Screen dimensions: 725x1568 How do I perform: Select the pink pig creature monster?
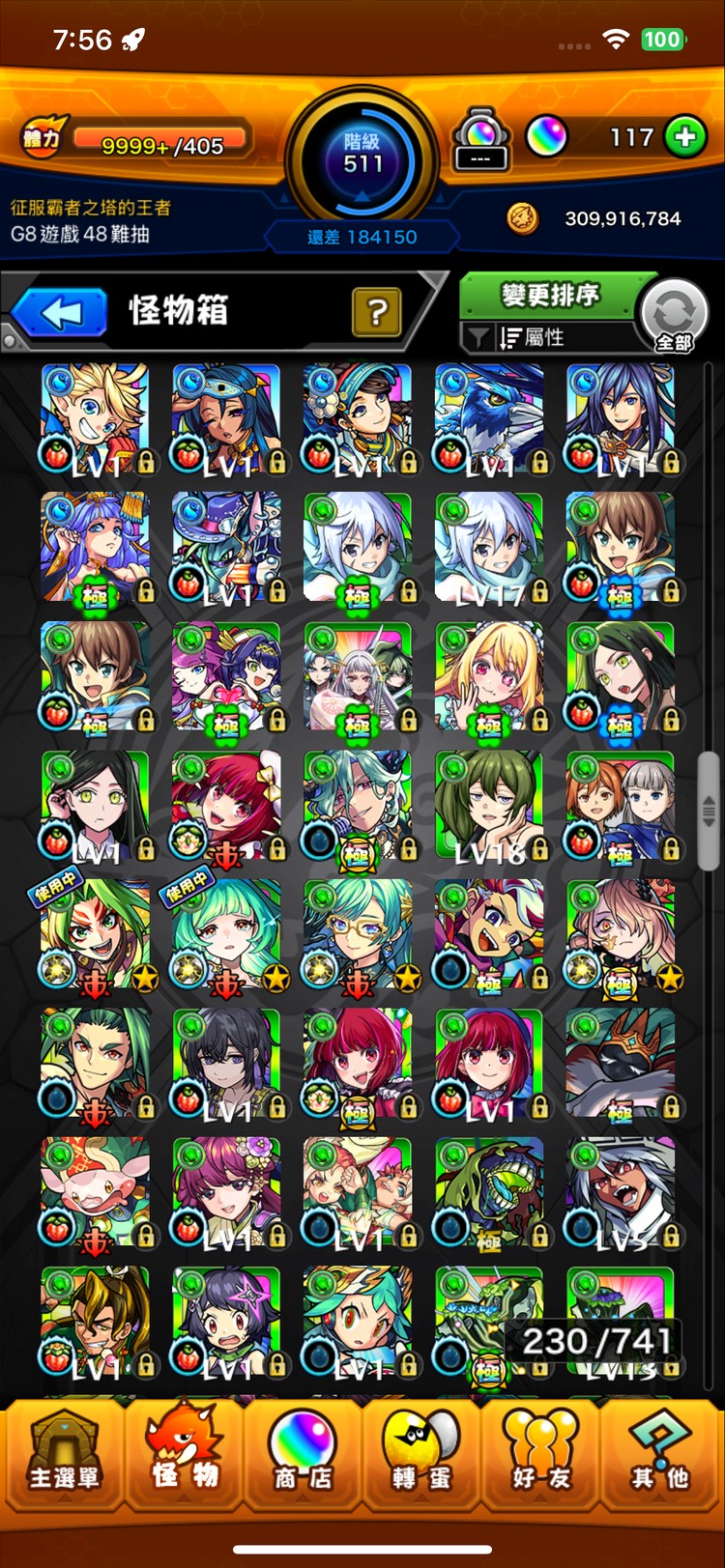click(x=95, y=1192)
